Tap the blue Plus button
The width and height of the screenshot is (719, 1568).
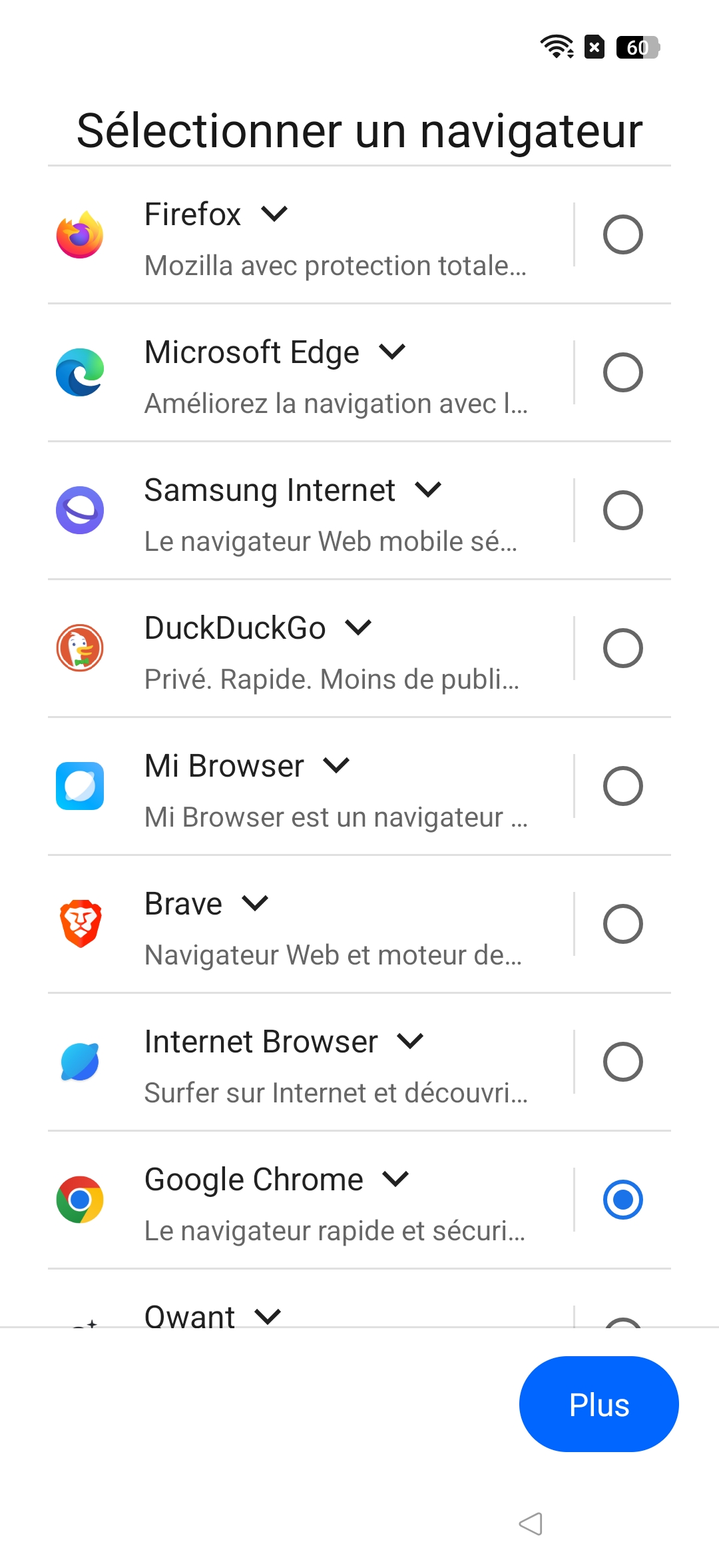tap(599, 1404)
